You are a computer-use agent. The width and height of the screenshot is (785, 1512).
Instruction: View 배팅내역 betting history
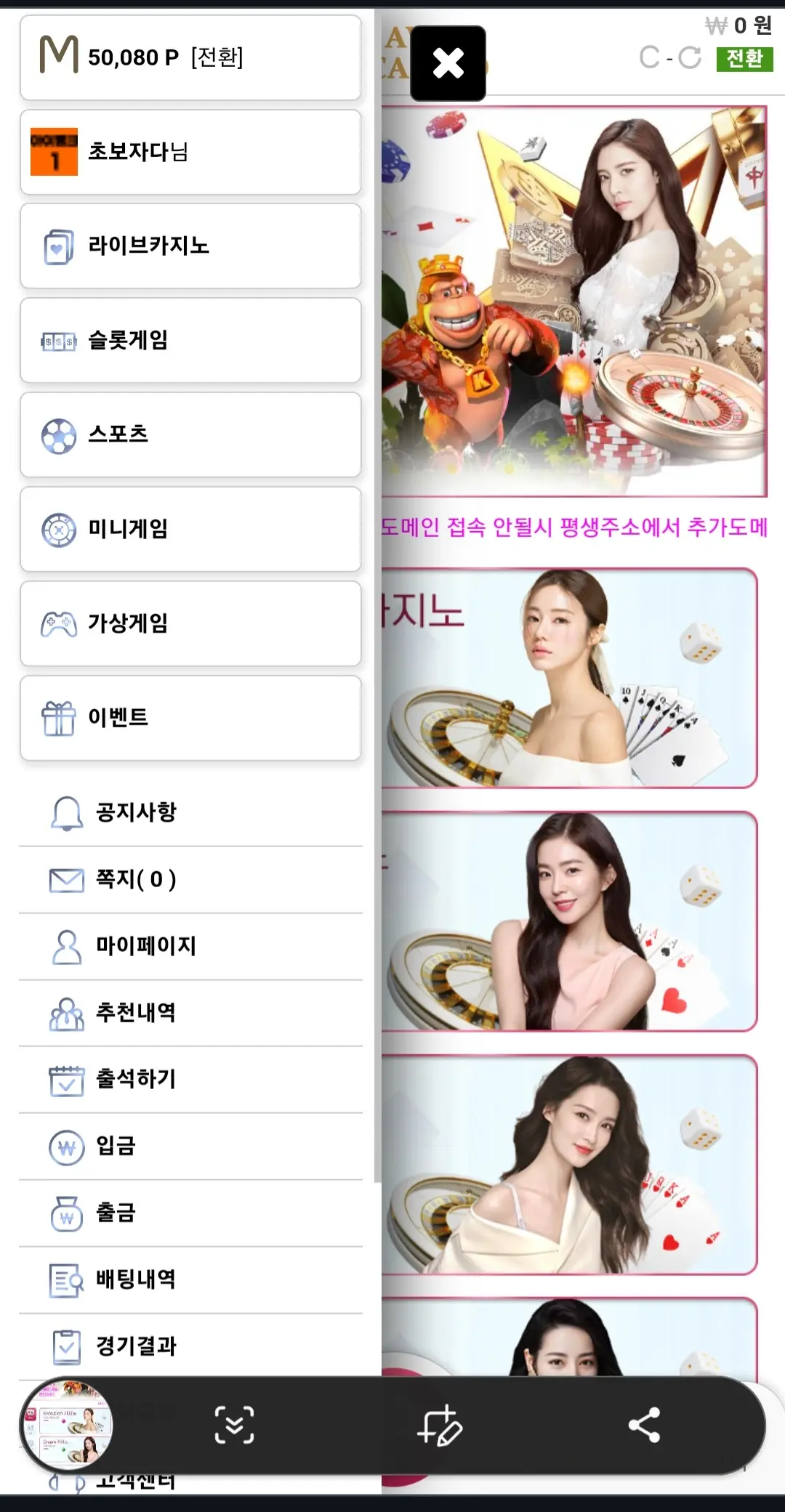pos(190,1280)
